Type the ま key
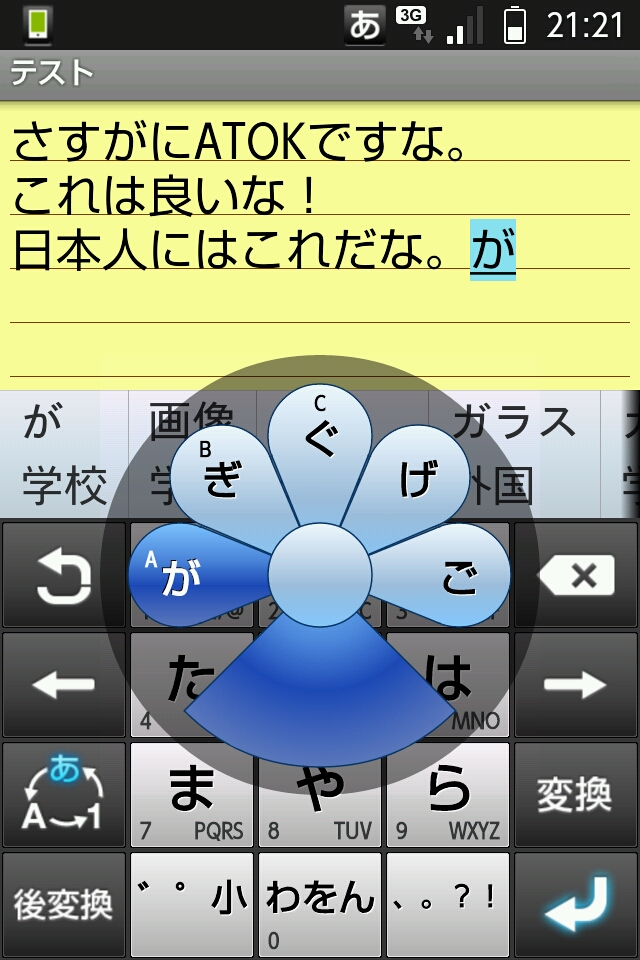This screenshot has width=640, height=960. click(192, 795)
